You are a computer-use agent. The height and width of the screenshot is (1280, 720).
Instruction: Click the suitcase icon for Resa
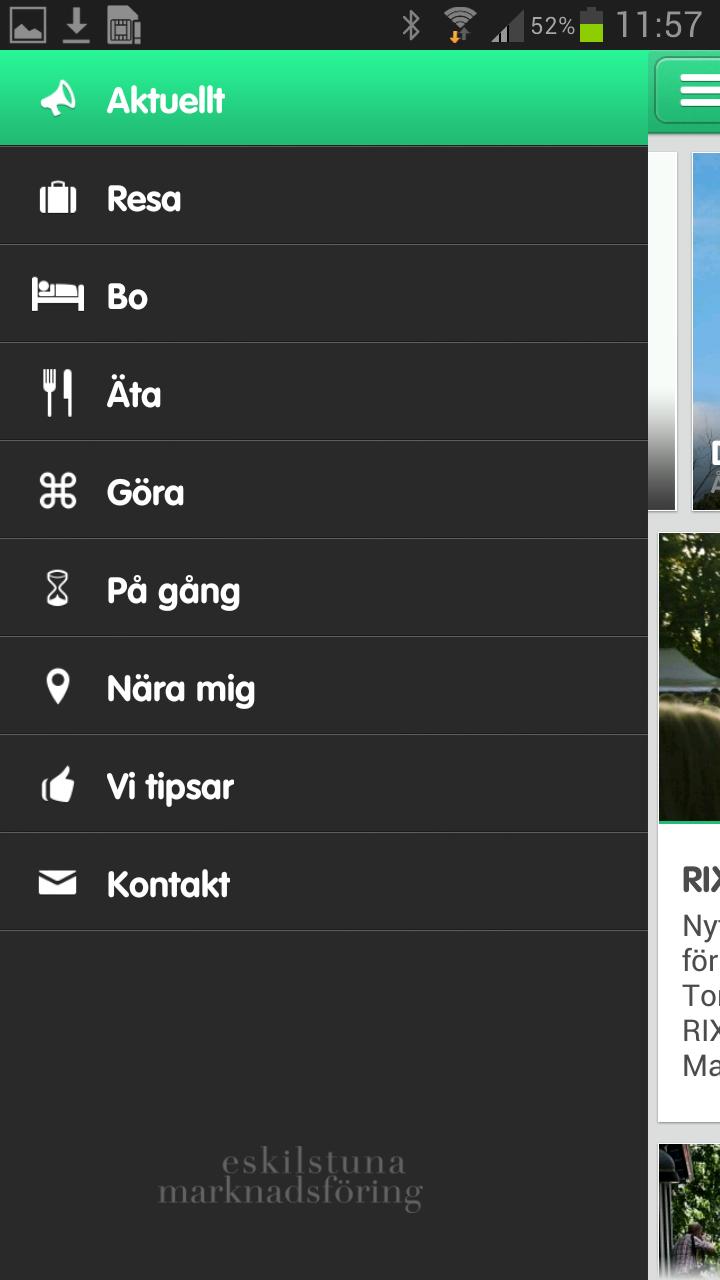tap(58, 196)
